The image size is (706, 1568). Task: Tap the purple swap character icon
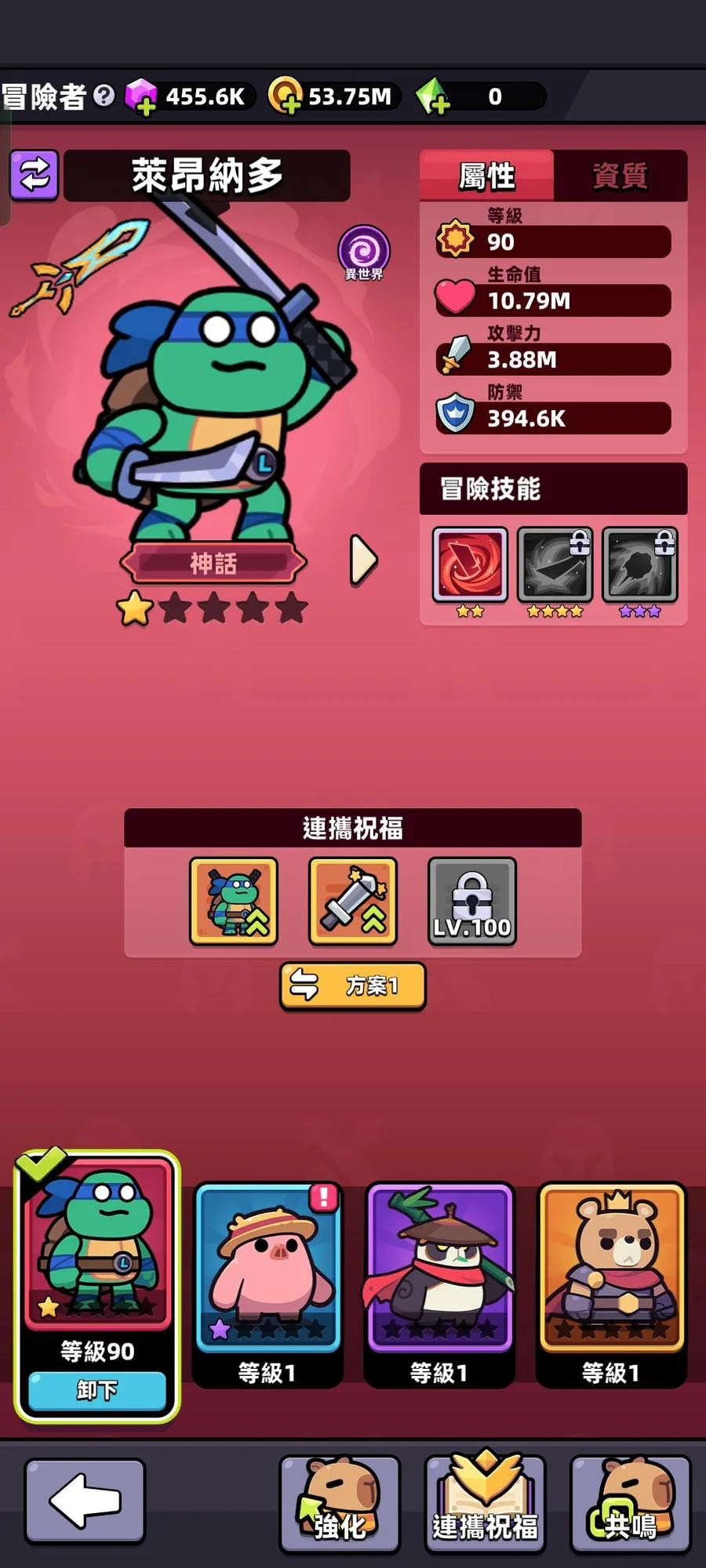pyautogui.click(x=34, y=174)
